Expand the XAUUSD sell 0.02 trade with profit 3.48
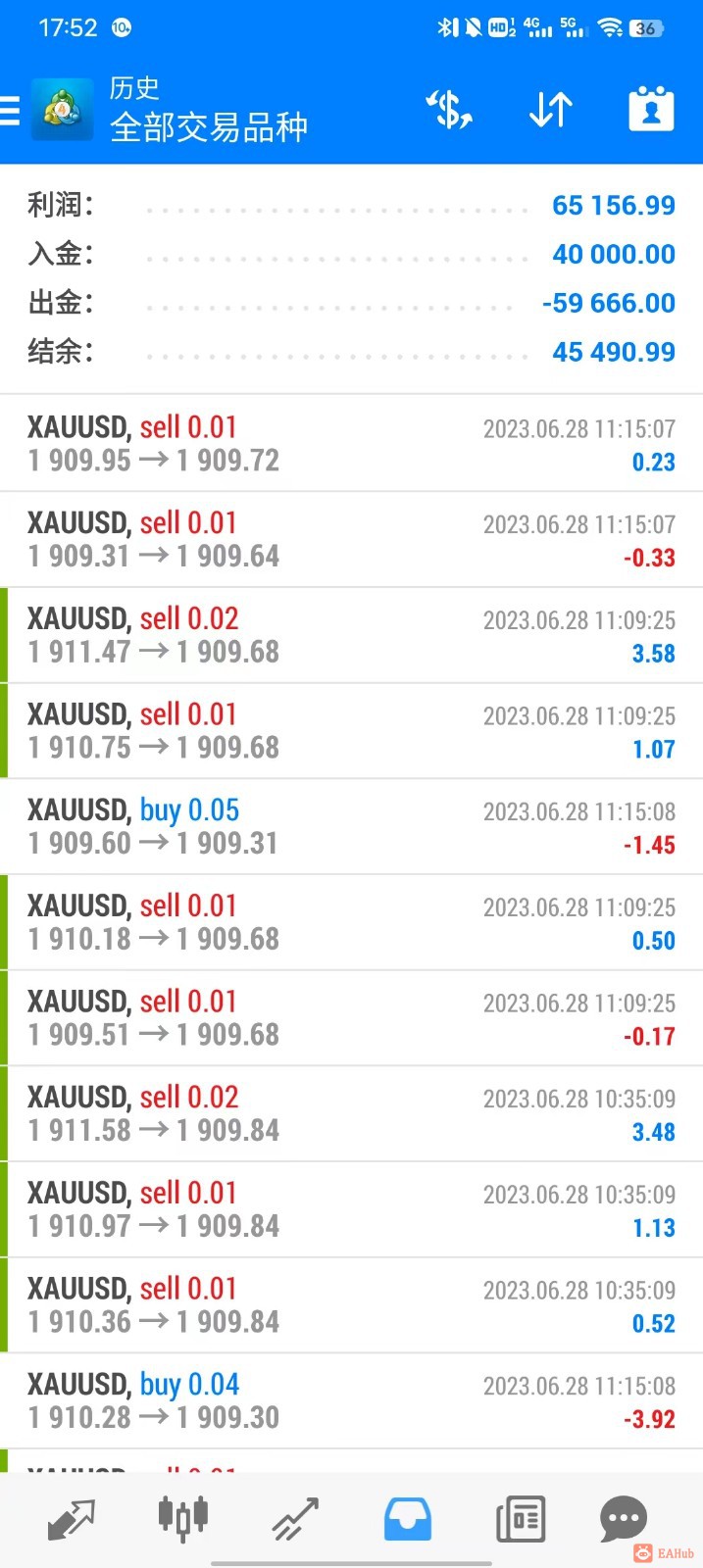The width and height of the screenshot is (703, 1568). tap(351, 1113)
